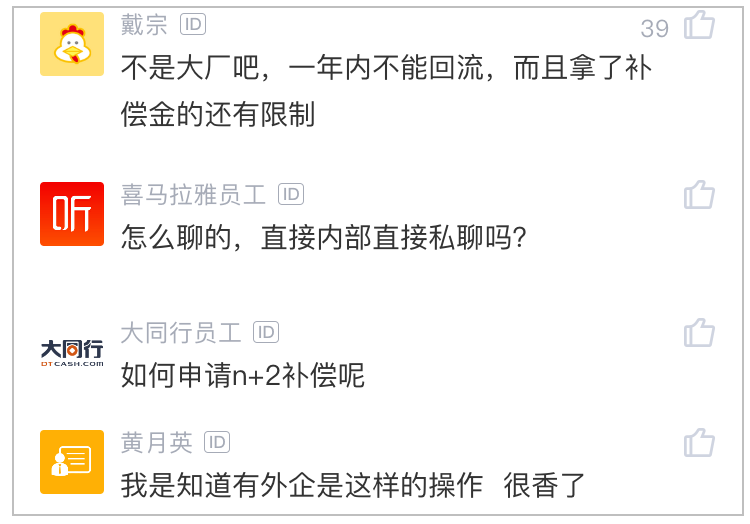Open the comment about n+2补偿
This screenshot has height=524, width=750.
(243, 376)
